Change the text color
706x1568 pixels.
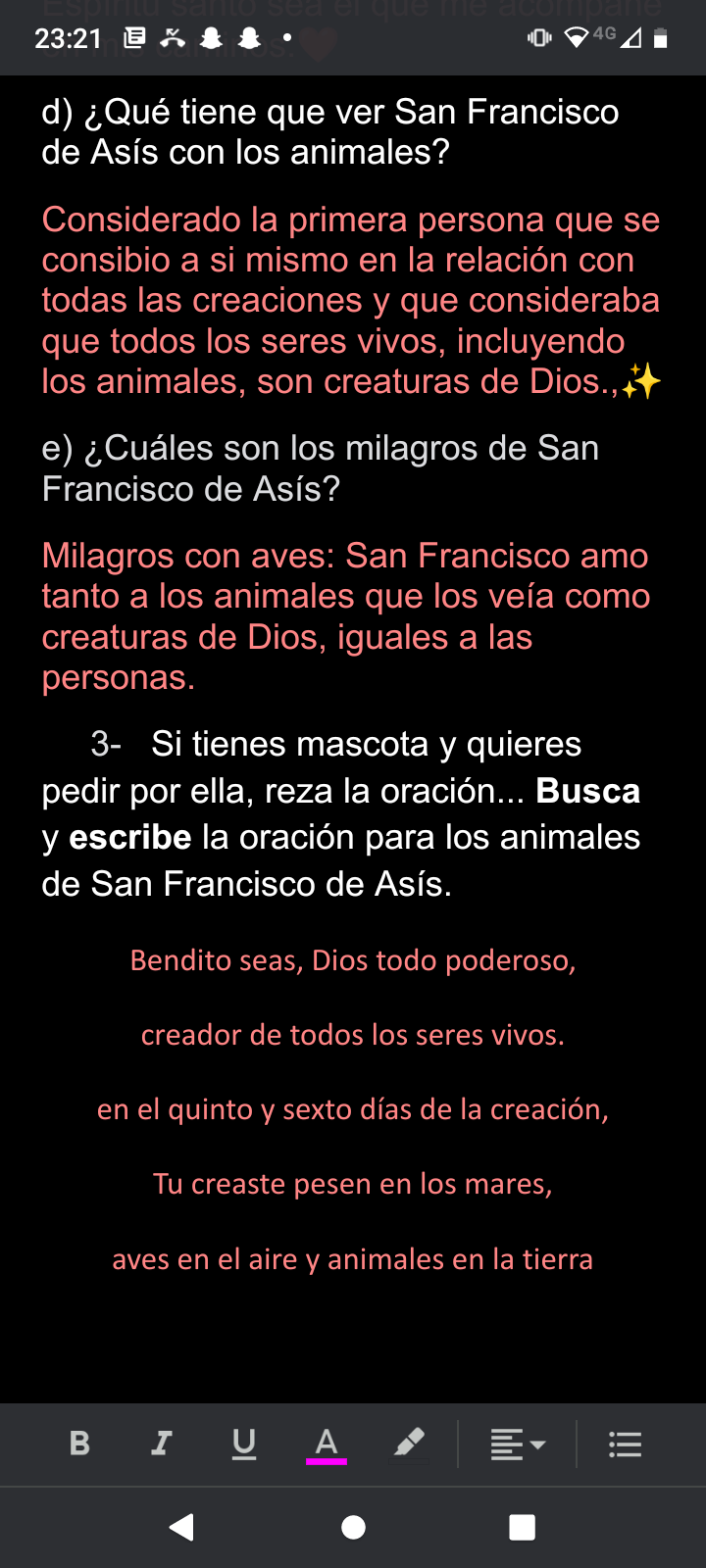[x=327, y=1444]
